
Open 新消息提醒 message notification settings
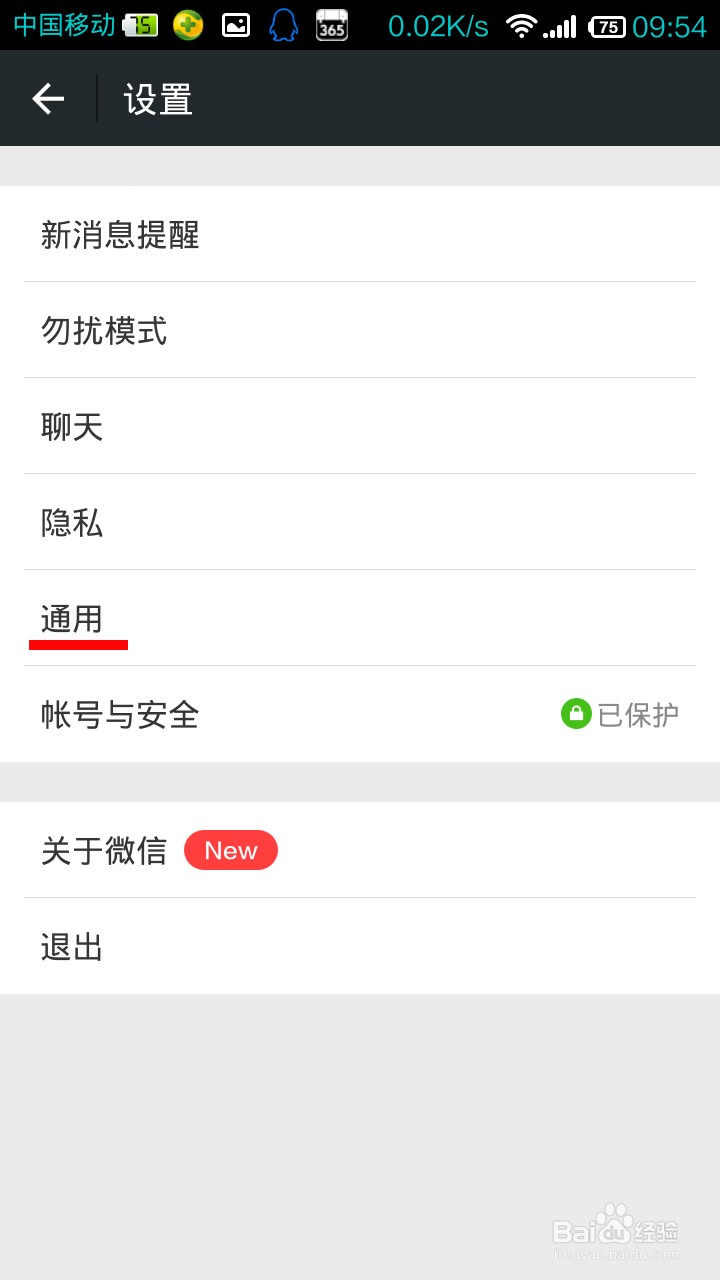click(x=120, y=235)
